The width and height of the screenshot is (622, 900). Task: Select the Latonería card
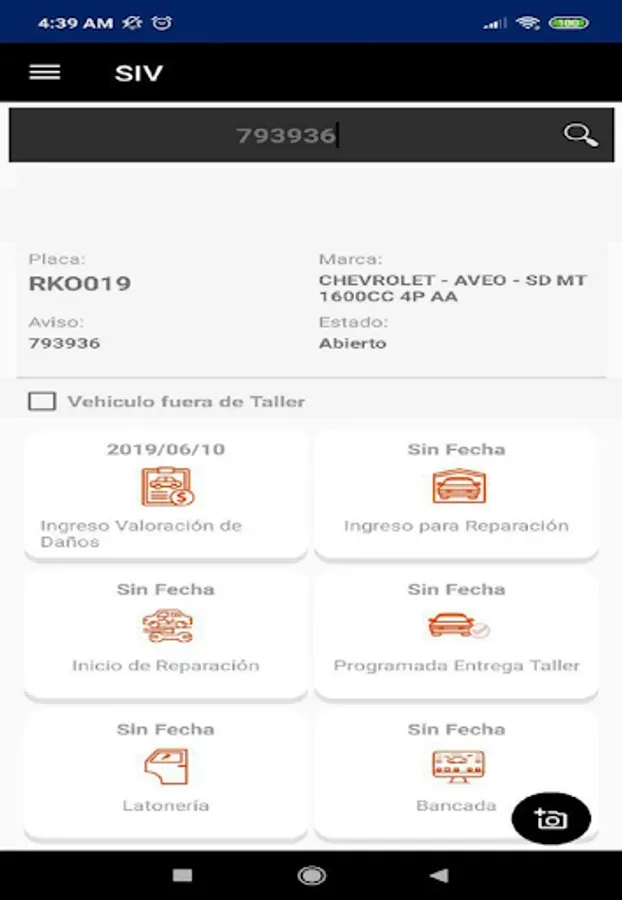(x=166, y=774)
